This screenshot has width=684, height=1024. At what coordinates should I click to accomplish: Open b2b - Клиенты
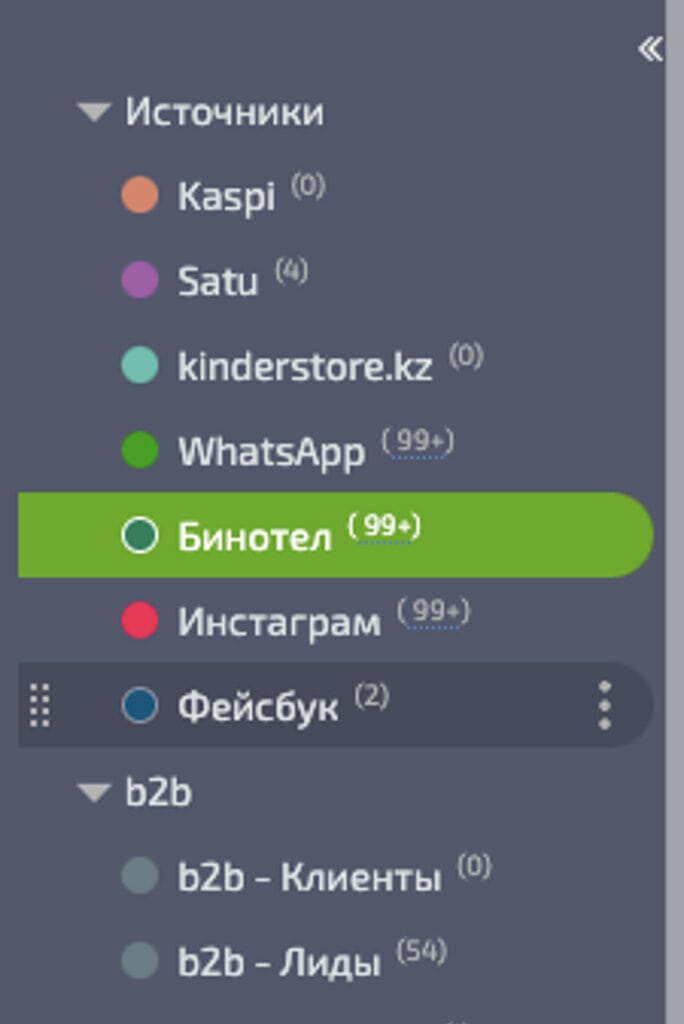click(309, 878)
